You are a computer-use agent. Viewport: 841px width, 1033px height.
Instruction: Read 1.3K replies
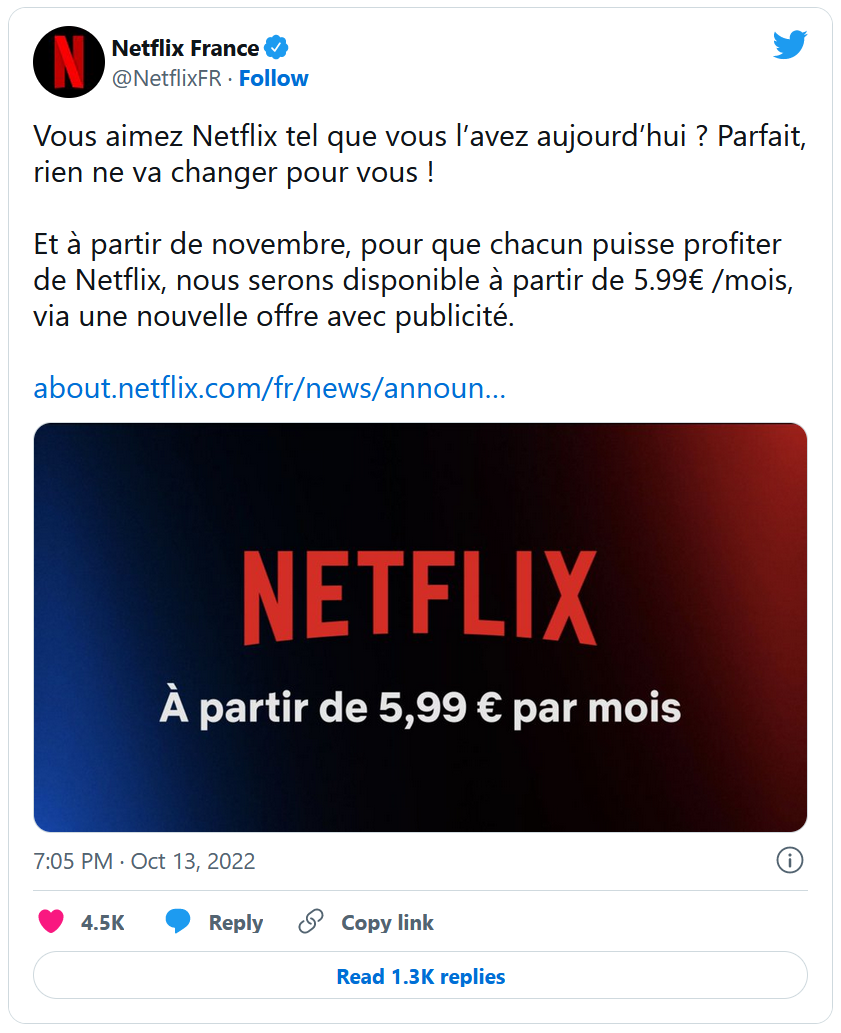point(420,976)
